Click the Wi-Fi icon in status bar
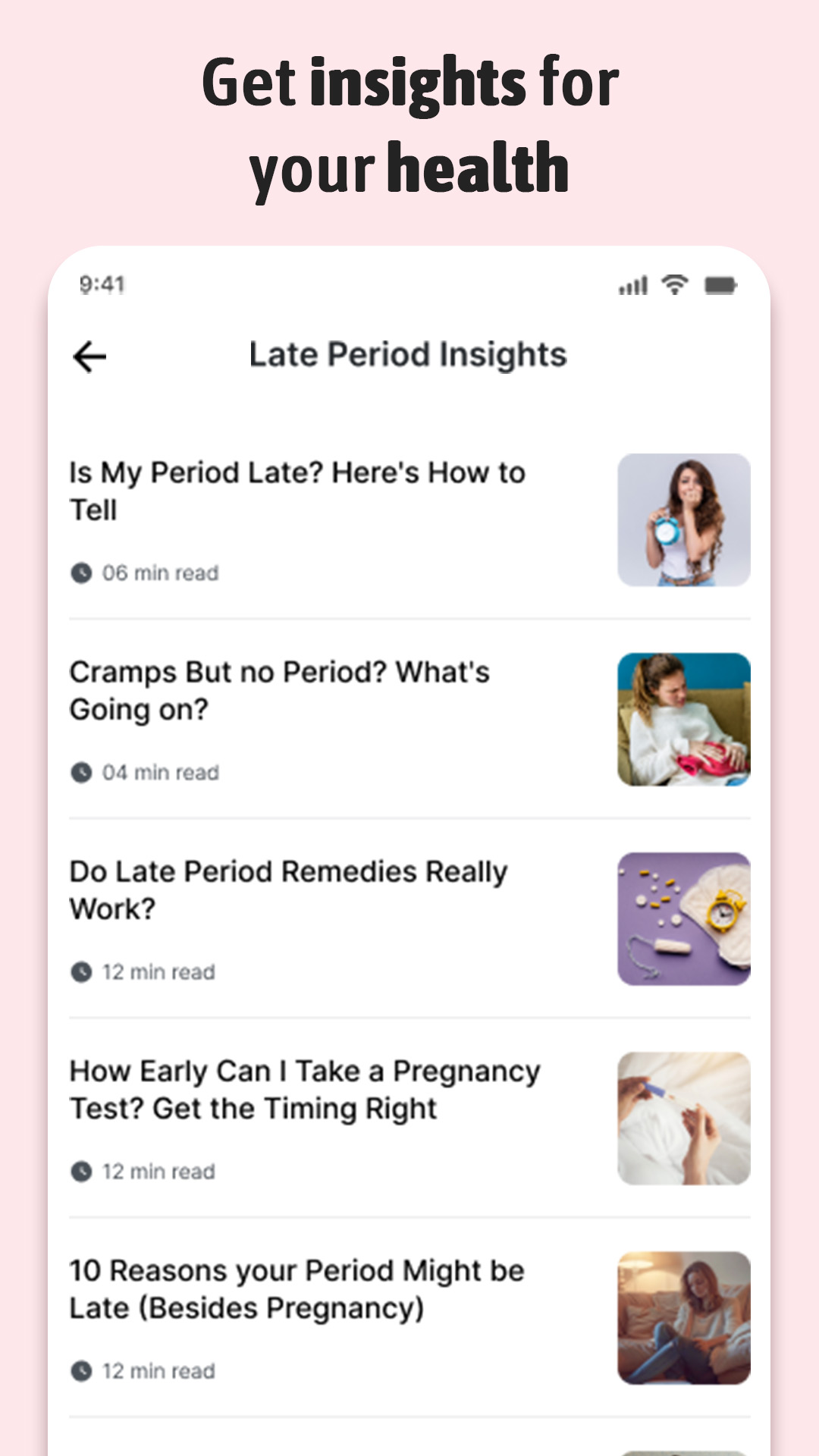 673,284
